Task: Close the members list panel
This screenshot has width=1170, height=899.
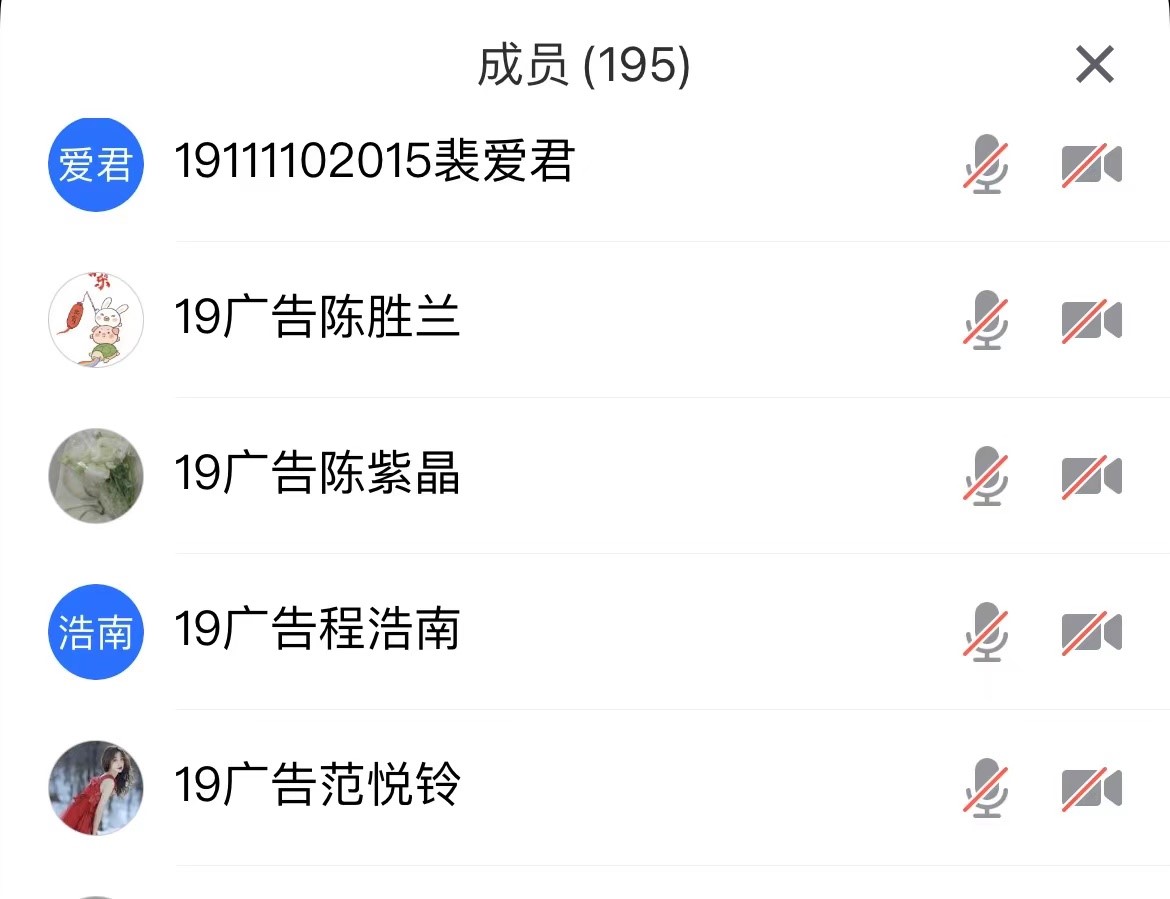Action: pos(1094,66)
